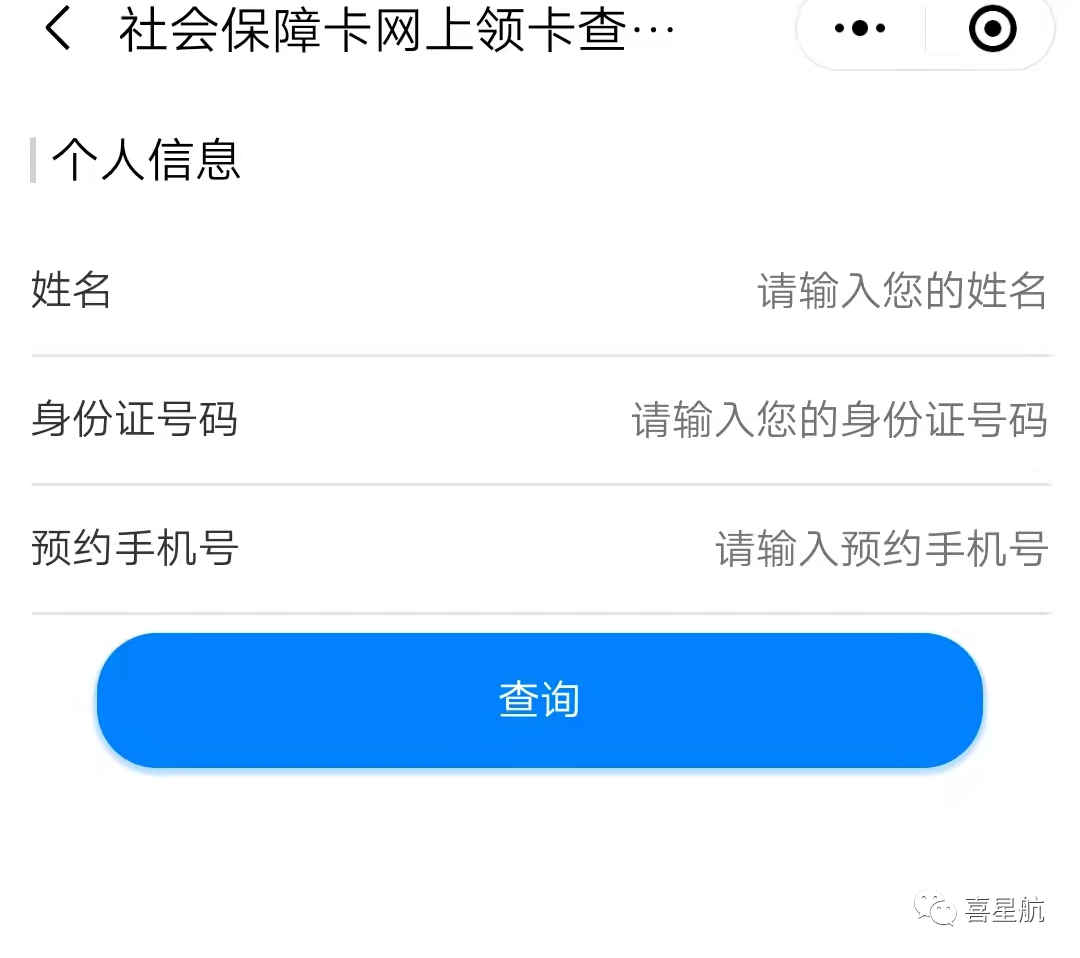Tap the 预约手机号 phone number field

[880, 549]
